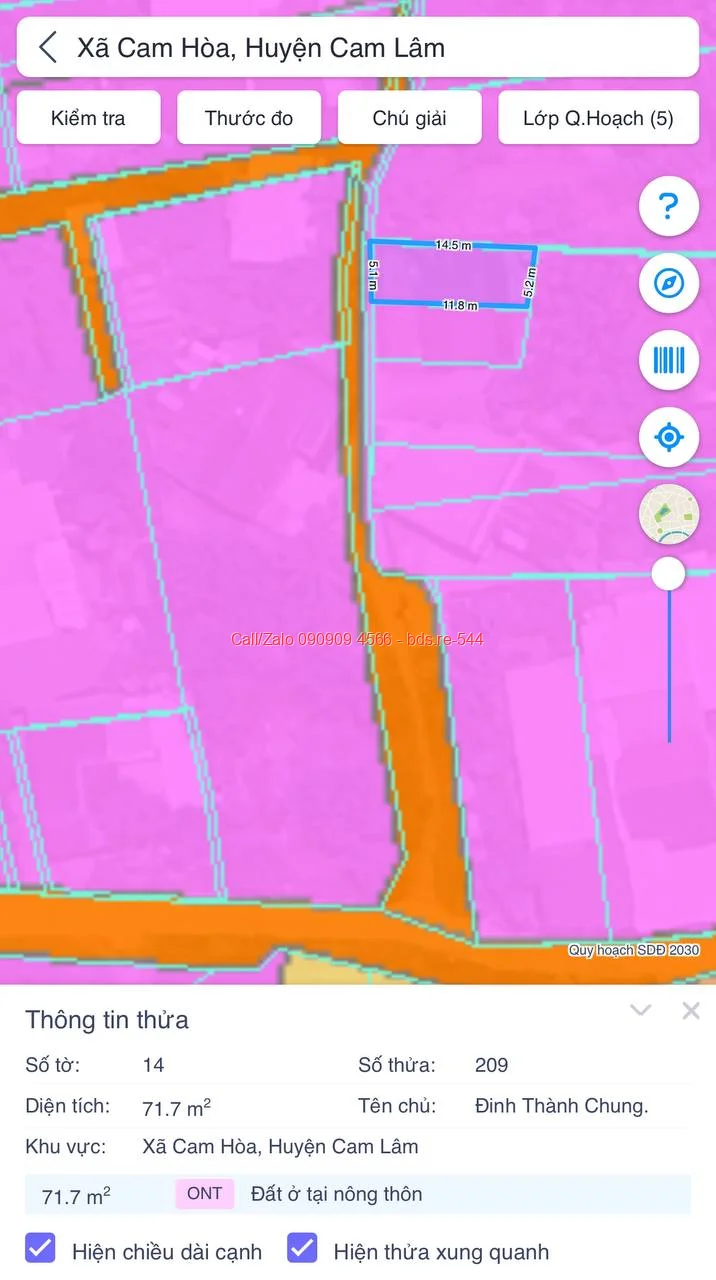Tap the Kiểm tra button
Image resolution: width=716 pixels, height=1280 pixels.
(88, 118)
